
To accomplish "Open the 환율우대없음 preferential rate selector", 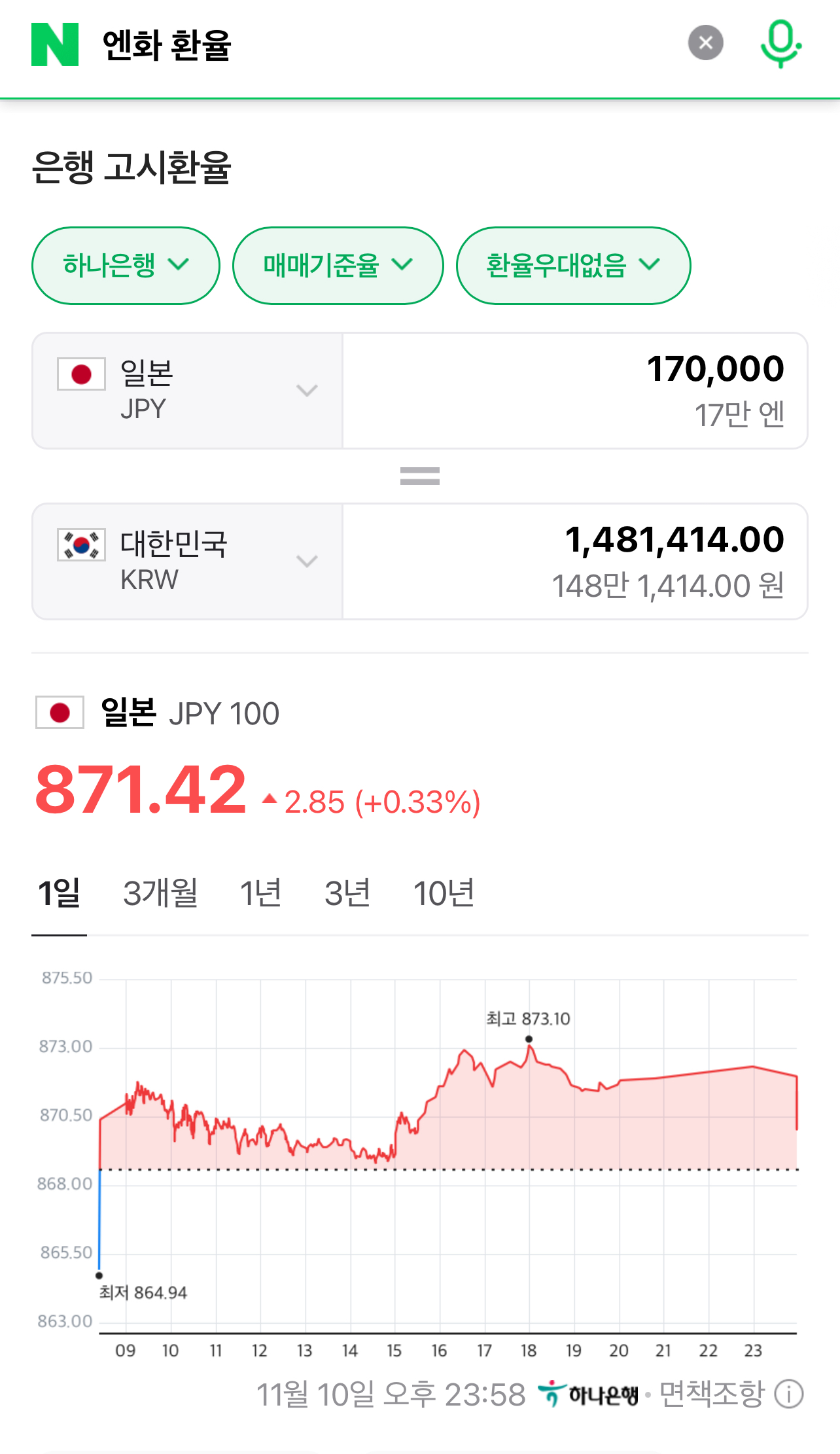I will [572, 266].
